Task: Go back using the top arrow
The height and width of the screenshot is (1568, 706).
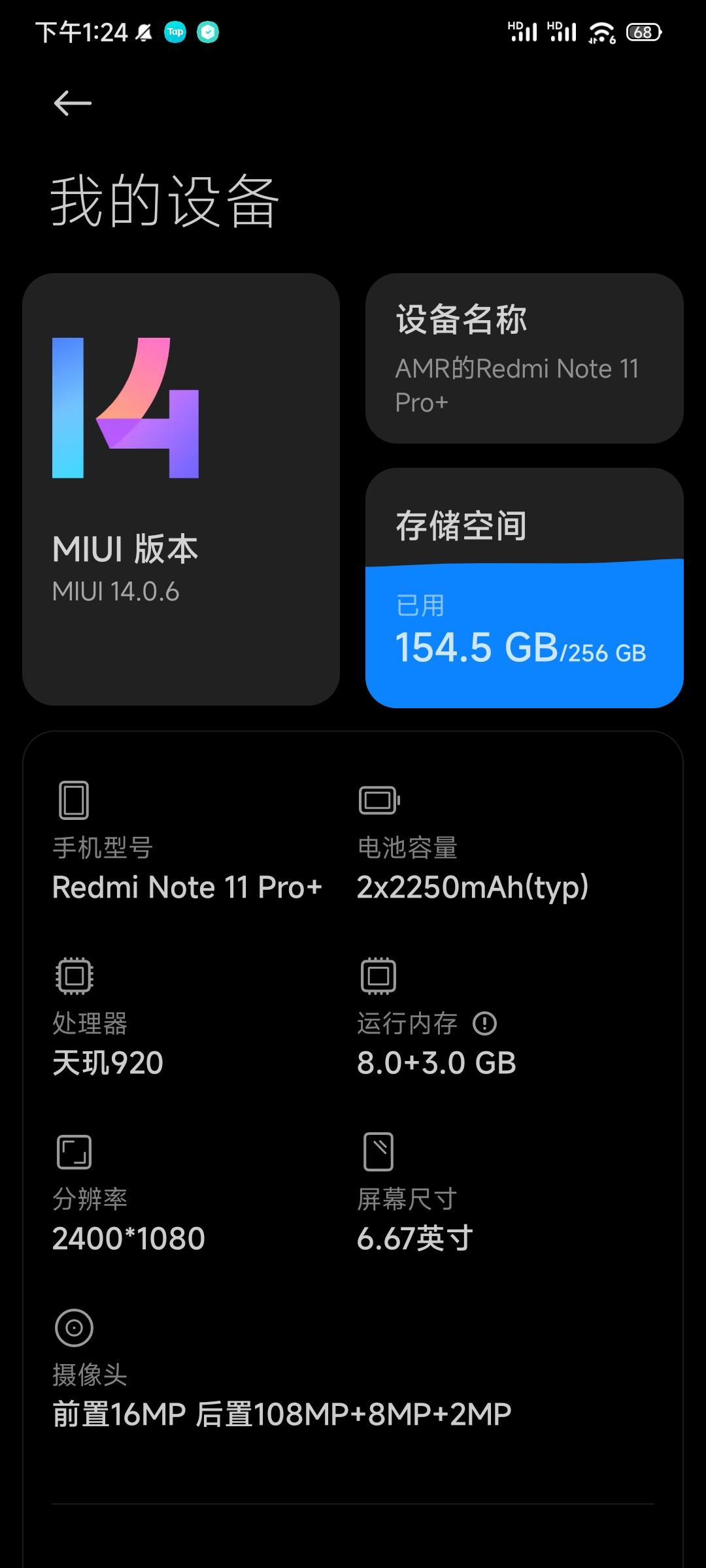Action: (72, 103)
